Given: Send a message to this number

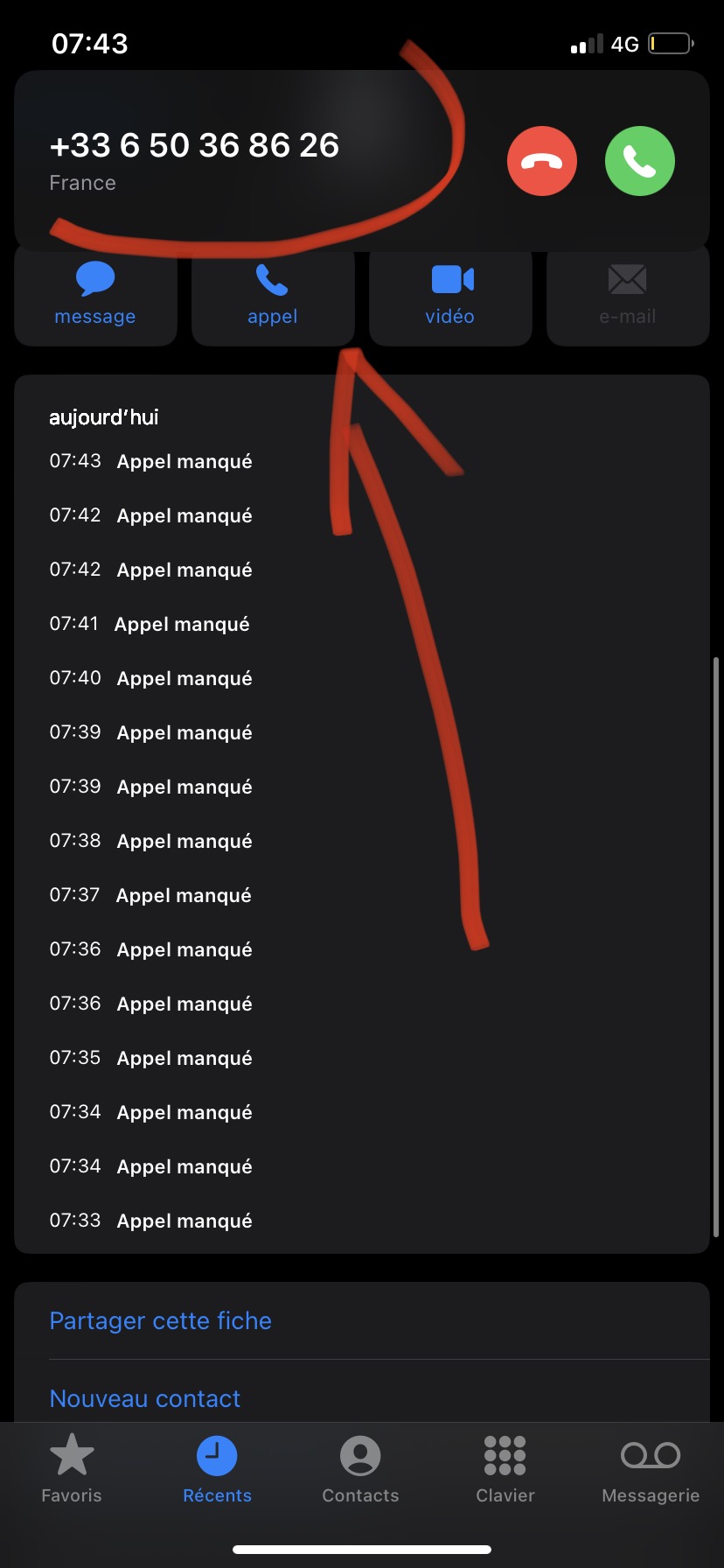Looking at the screenshot, I should point(95,296).
